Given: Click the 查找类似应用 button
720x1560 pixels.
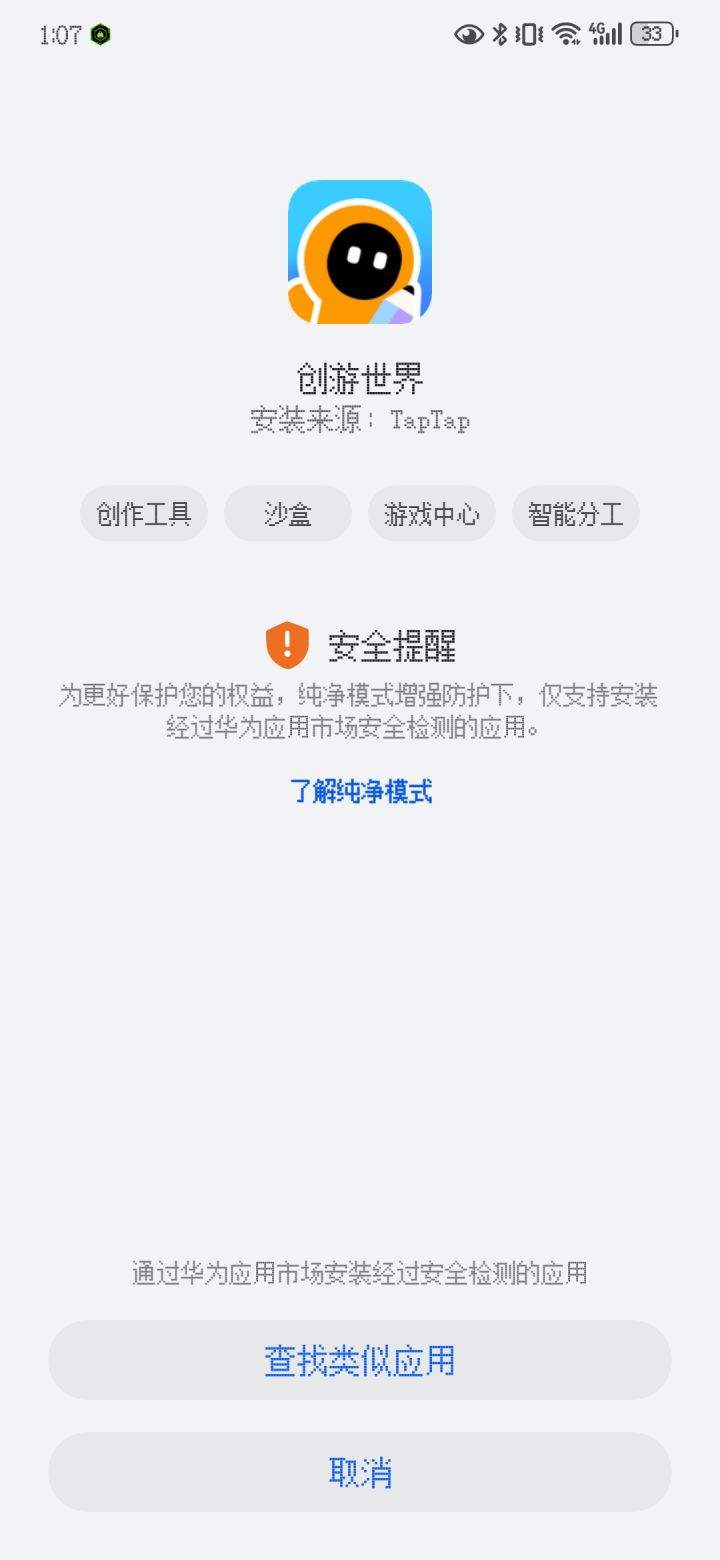Looking at the screenshot, I should (359, 1360).
